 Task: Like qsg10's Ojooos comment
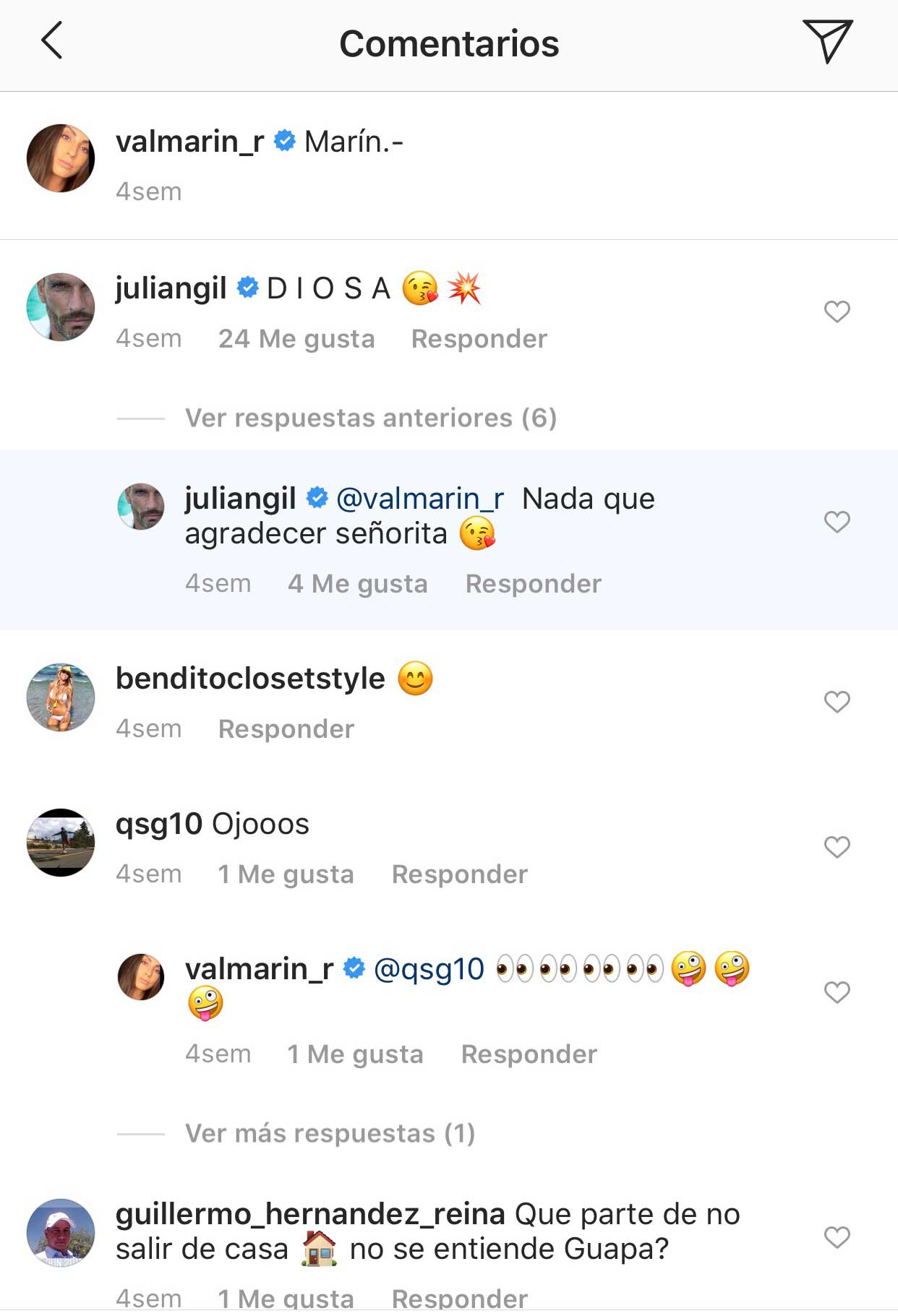(x=837, y=847)
